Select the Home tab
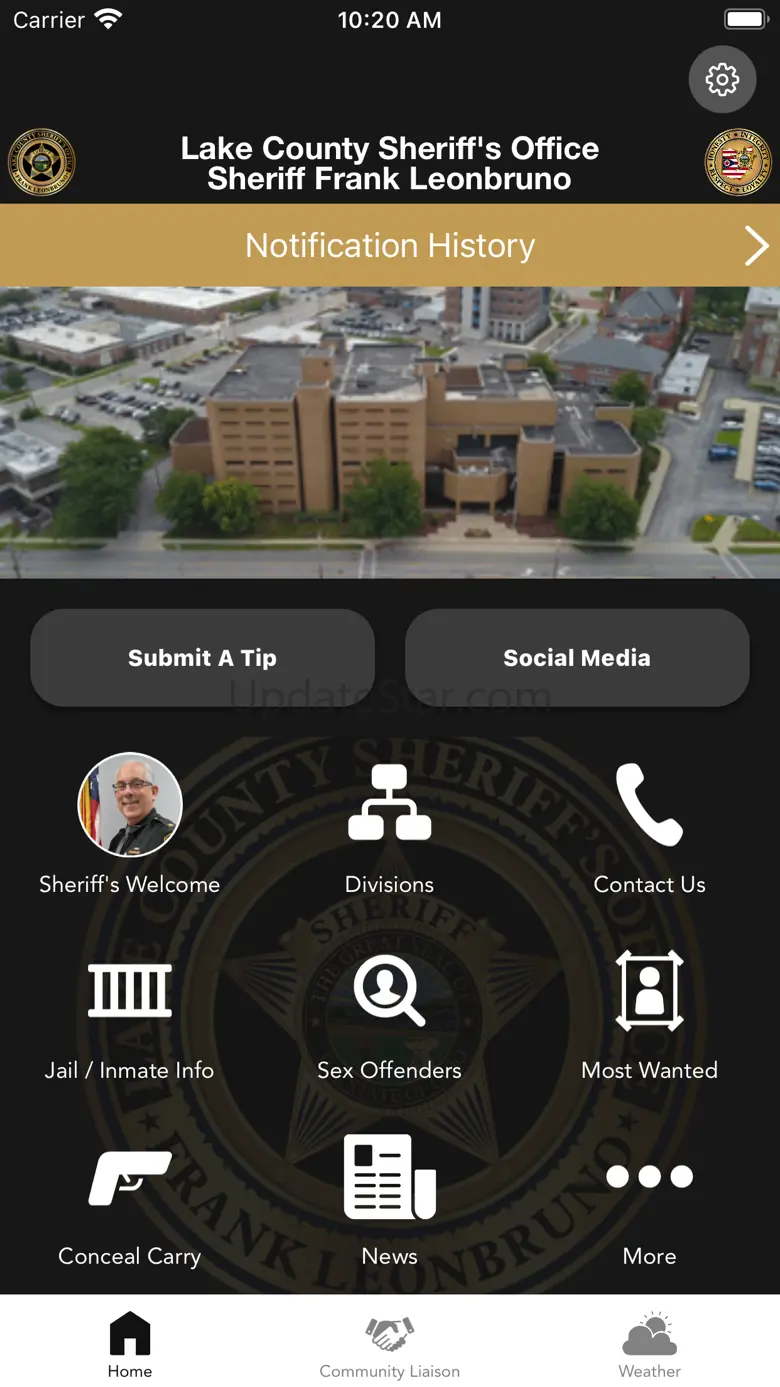The width and height of the screenshot is (780, 1387). pyautogui.click(x=130, y=1346)
